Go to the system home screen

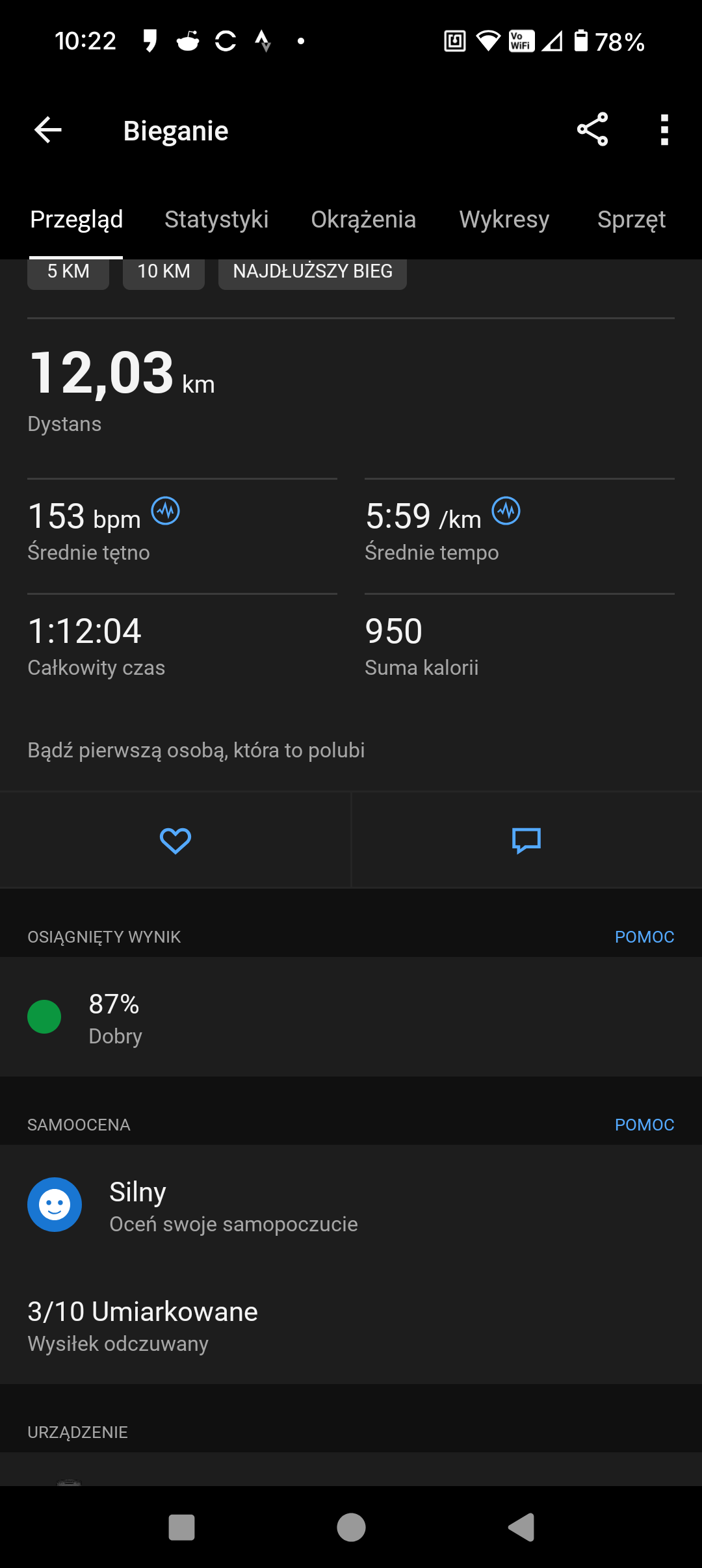click(351, 1527)
